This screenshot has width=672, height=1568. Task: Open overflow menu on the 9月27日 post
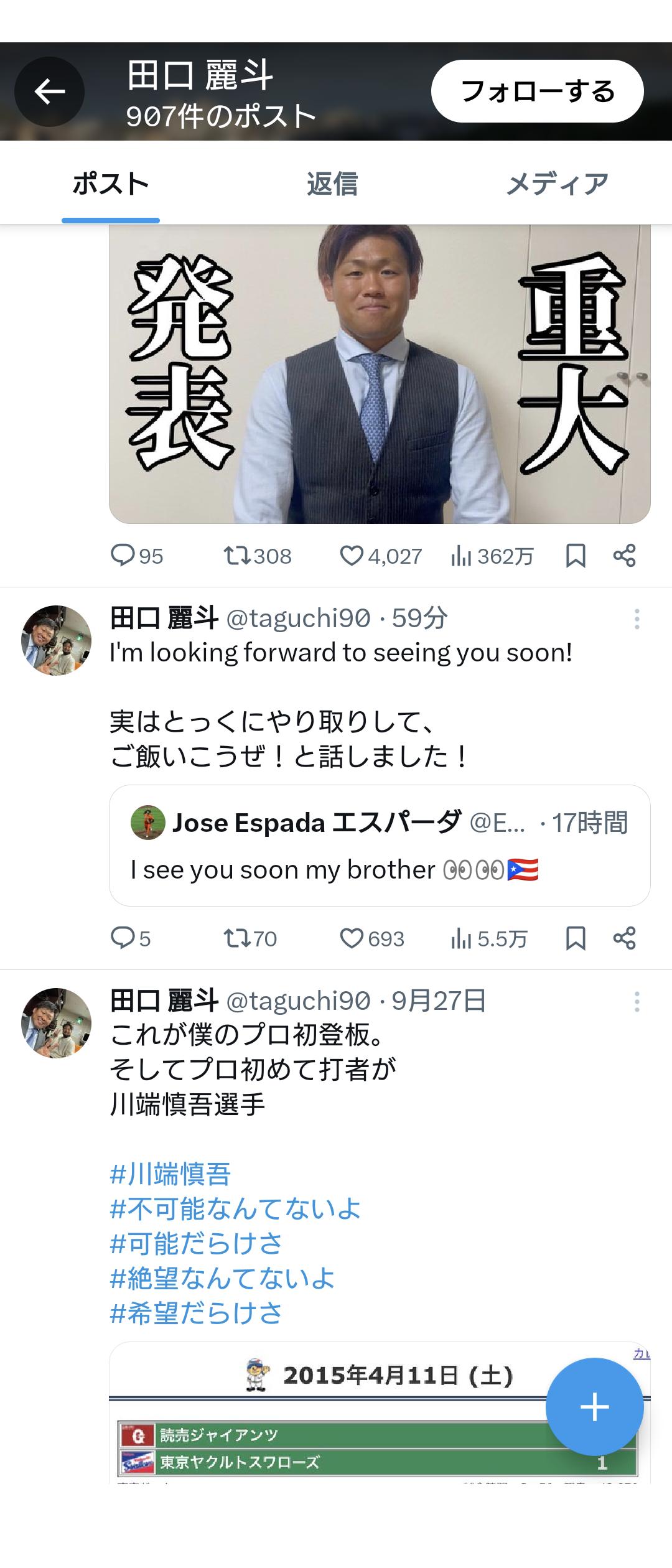click(x=637, y=1002)
